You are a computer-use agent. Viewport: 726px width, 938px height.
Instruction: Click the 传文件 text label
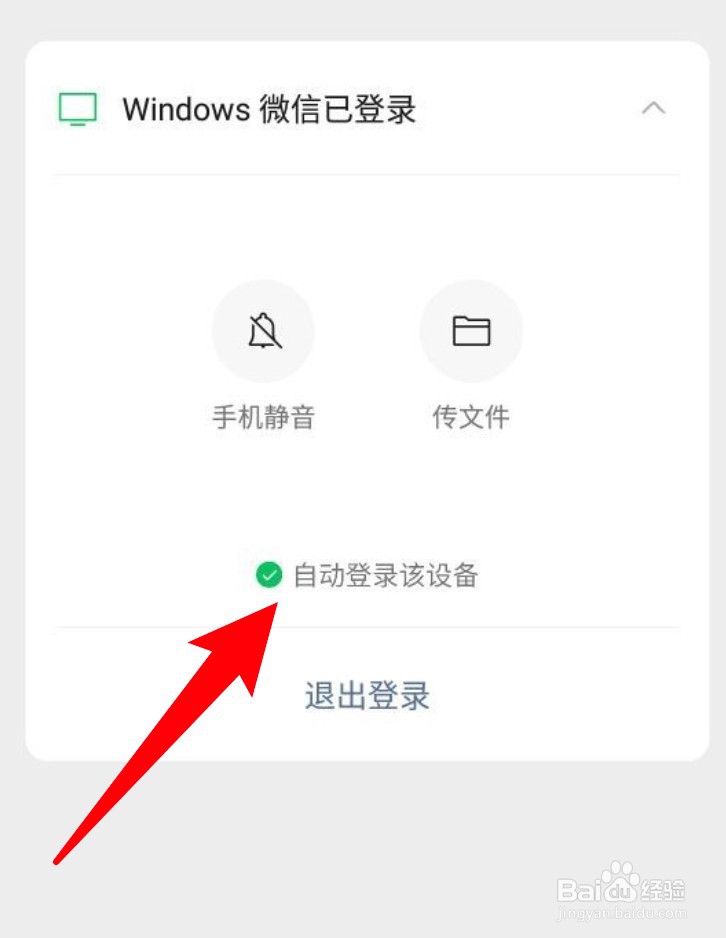tap(471, 418)
